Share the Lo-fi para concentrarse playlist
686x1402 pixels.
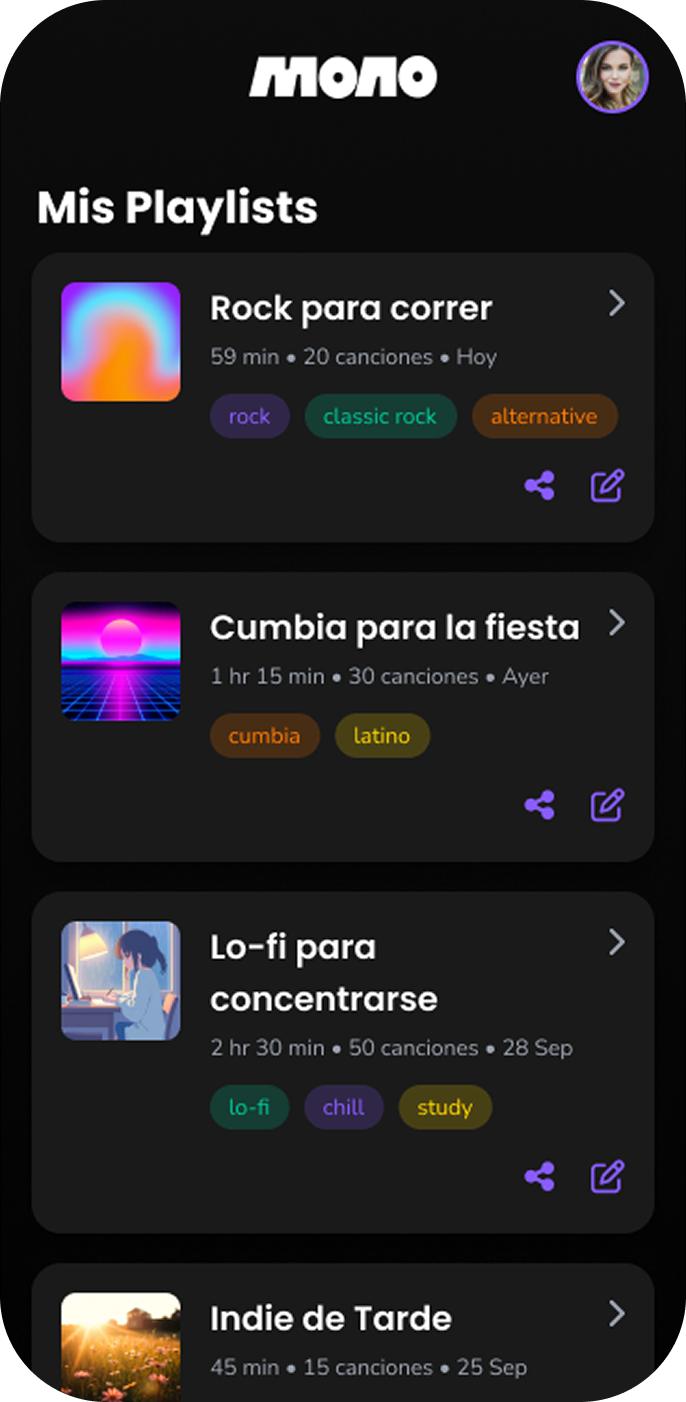pyautogui.click(x=539, y=1177)
